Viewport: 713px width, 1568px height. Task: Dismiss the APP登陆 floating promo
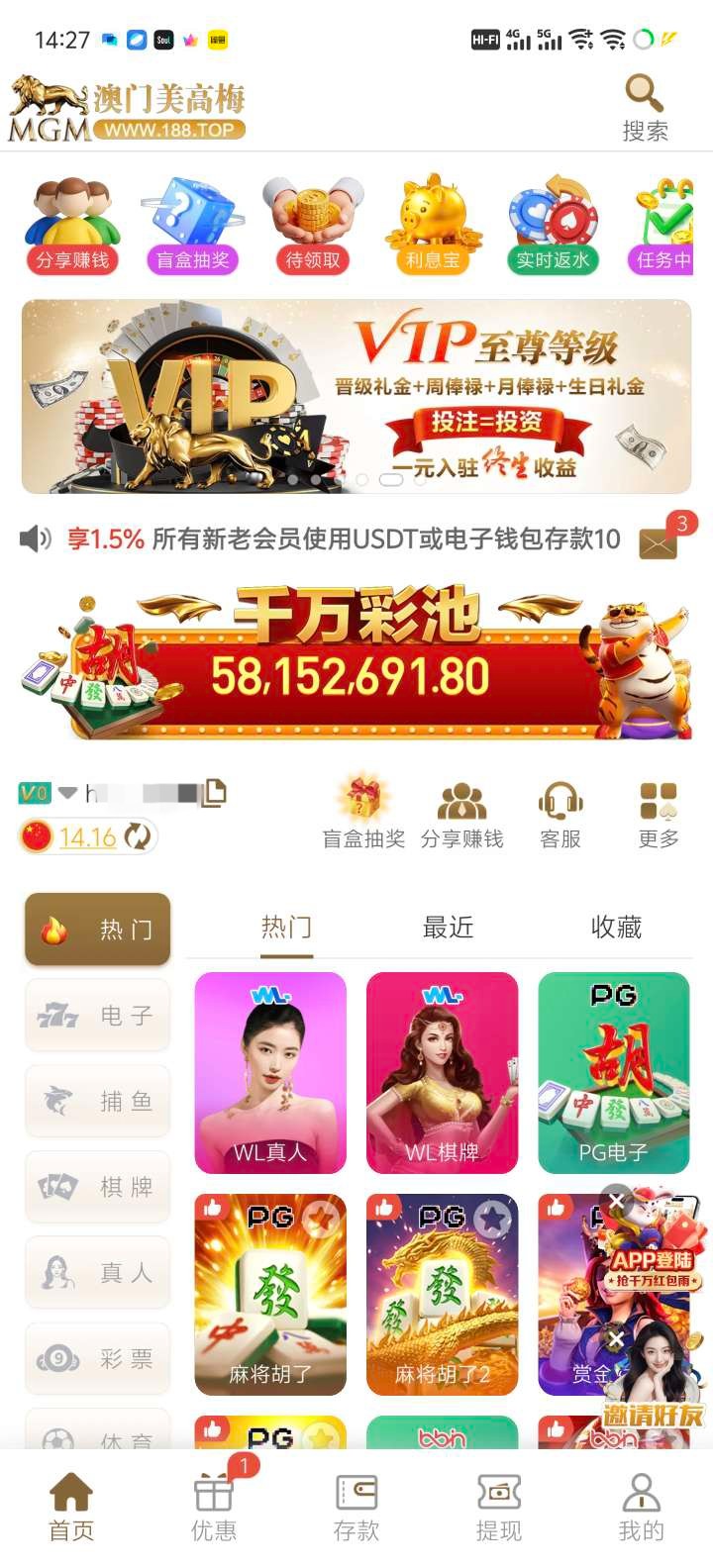tap(616, 1202)
